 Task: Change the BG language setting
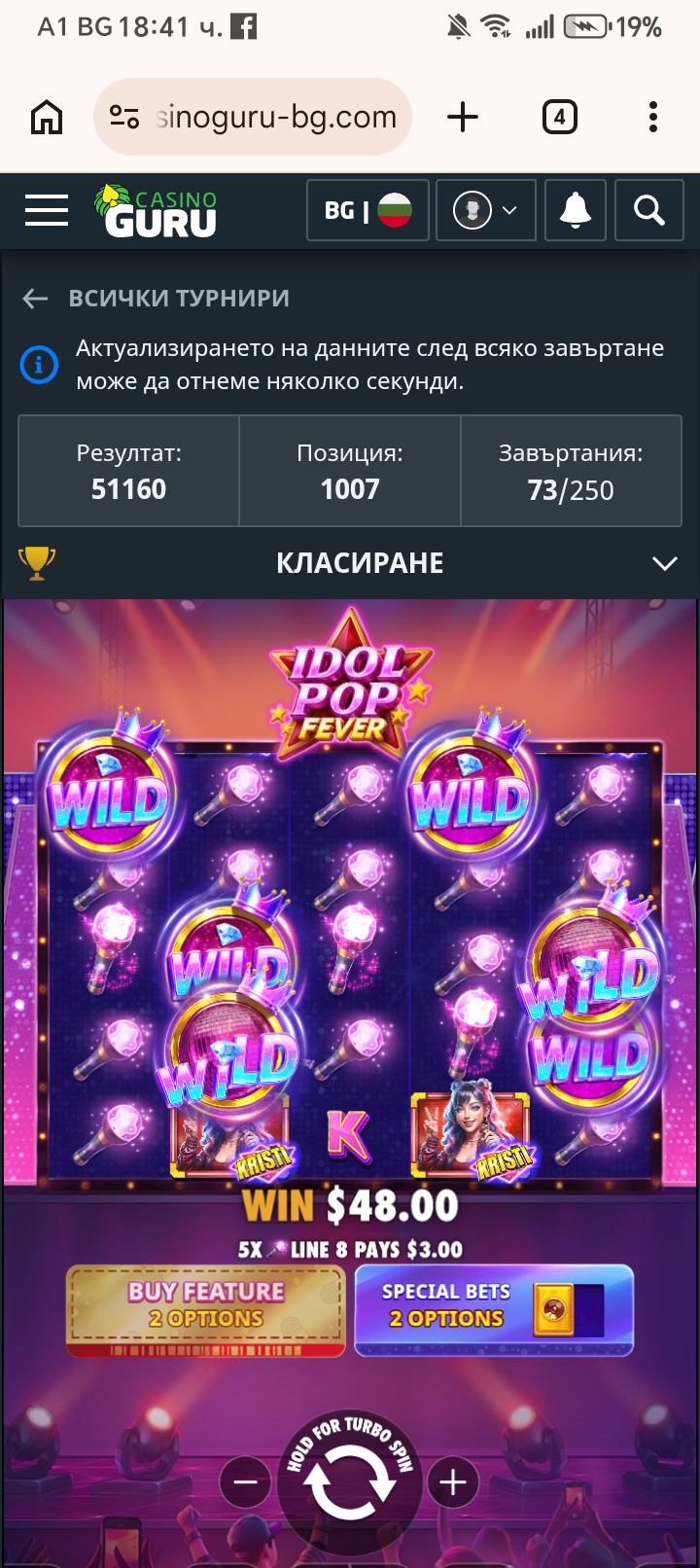point(367,210)
